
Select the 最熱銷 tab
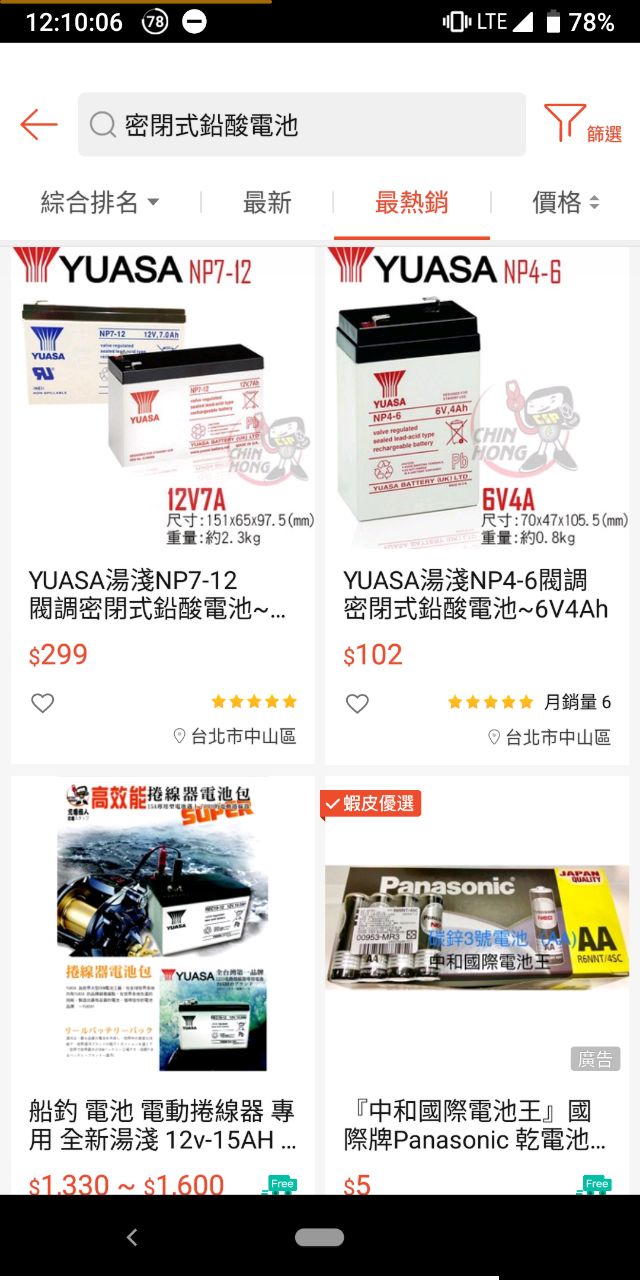(412, 203)
